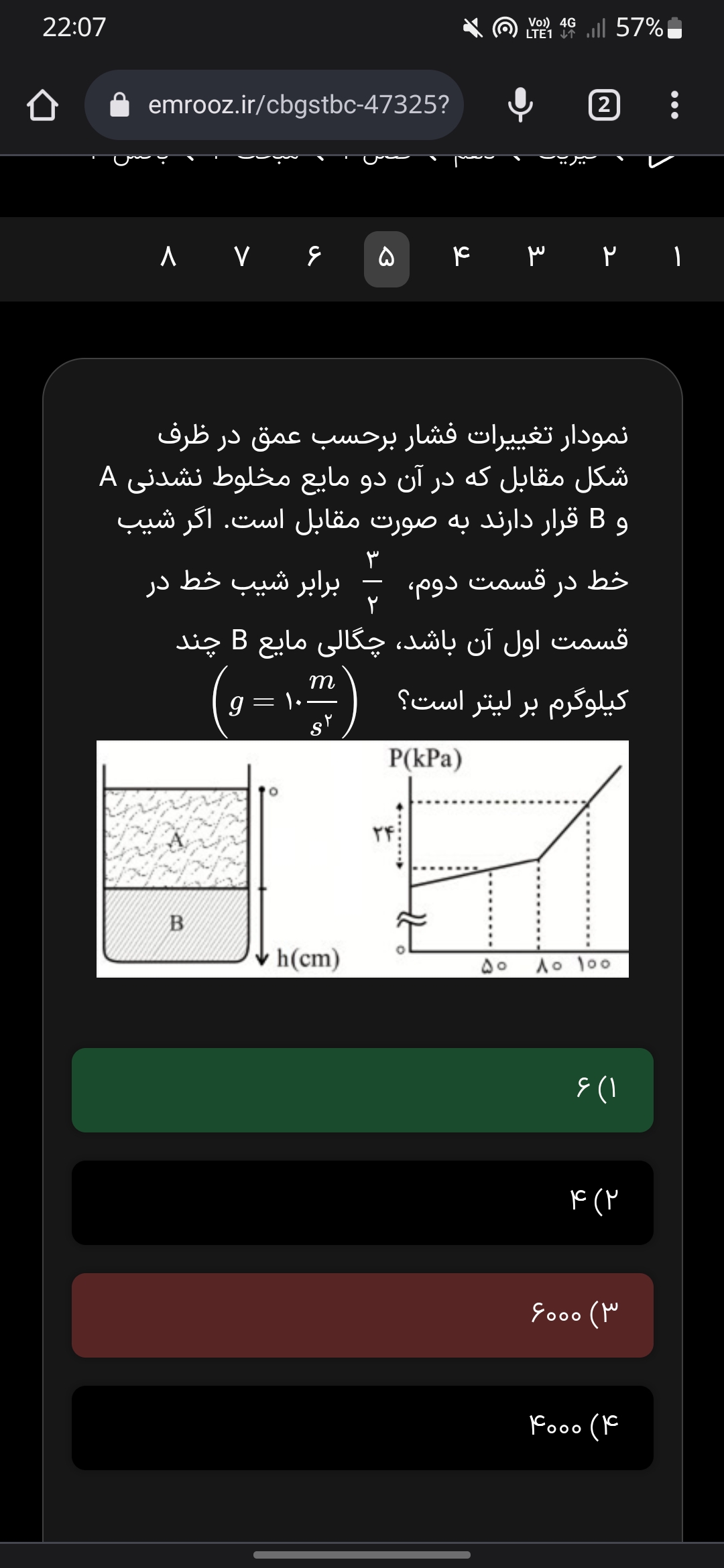Jump to question ۴
The height and width of the screenshot is (1568, 724).
(x=461, y=258)
